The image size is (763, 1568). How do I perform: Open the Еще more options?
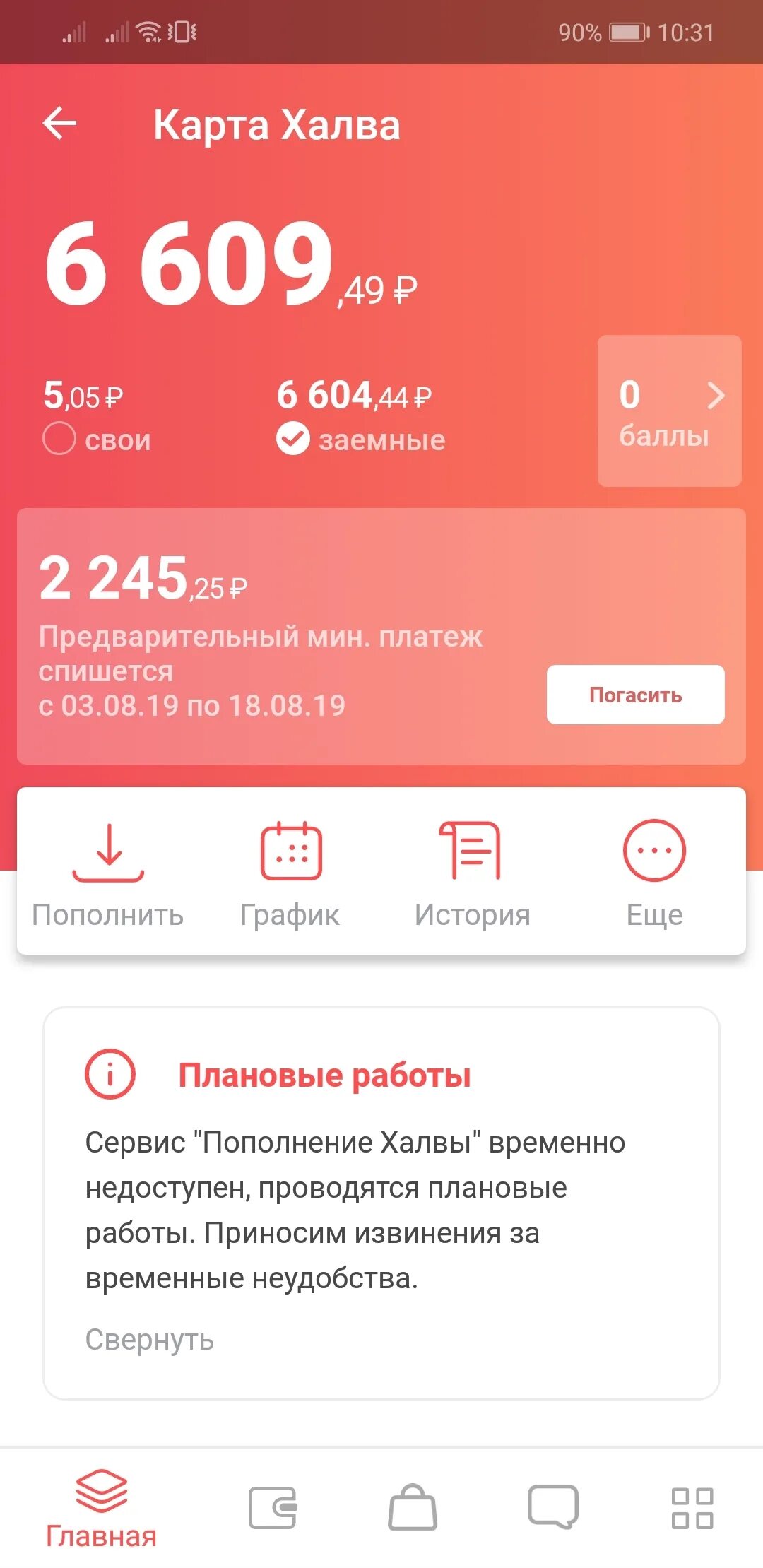point(654,873)
